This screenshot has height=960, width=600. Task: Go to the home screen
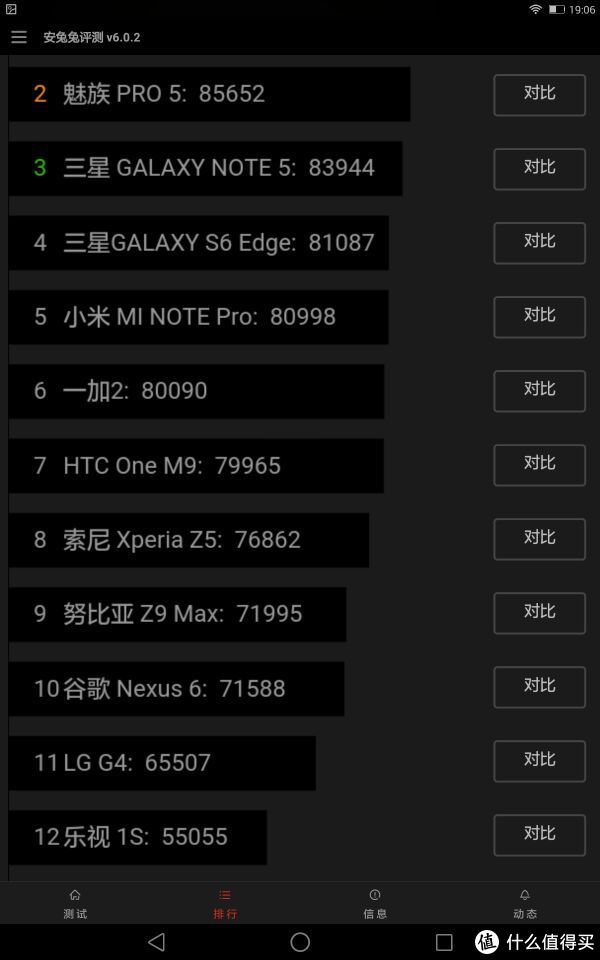coord(300,942)
